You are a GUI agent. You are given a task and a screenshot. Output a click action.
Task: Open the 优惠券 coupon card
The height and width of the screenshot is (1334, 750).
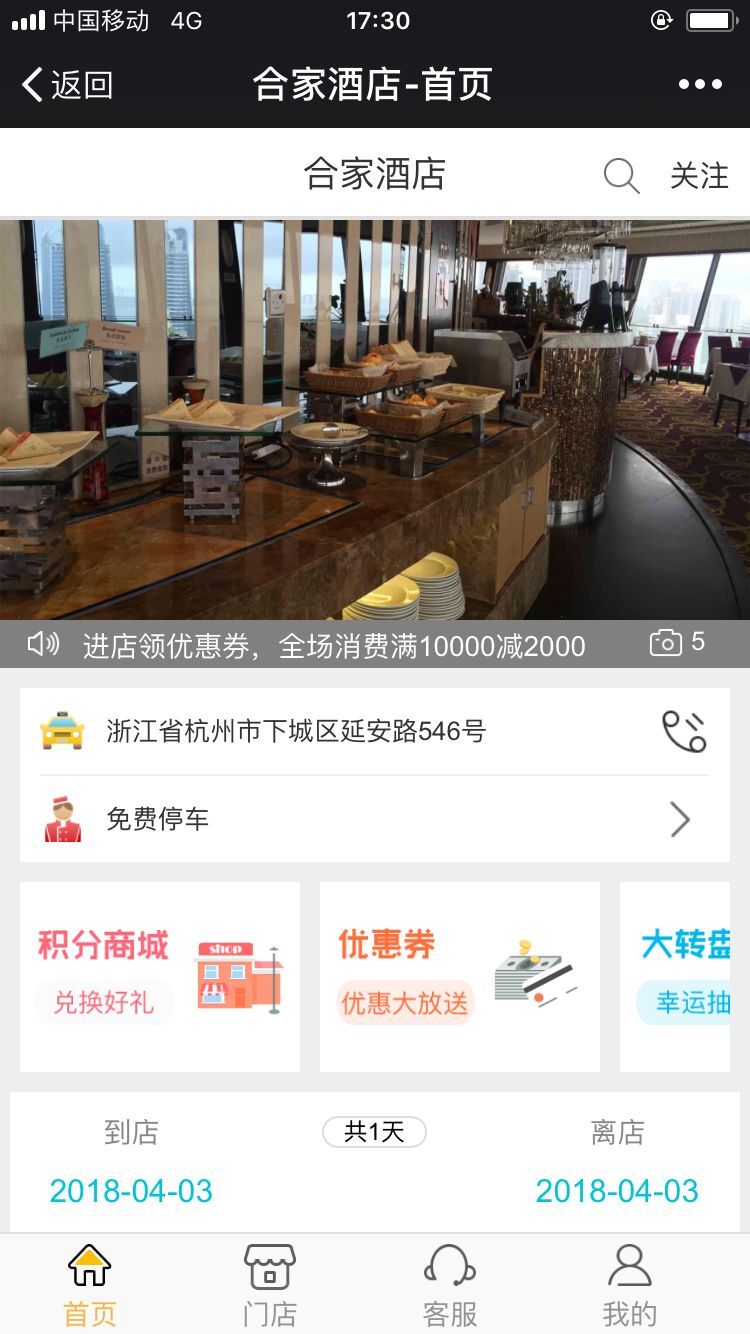(x=460, y=976)
